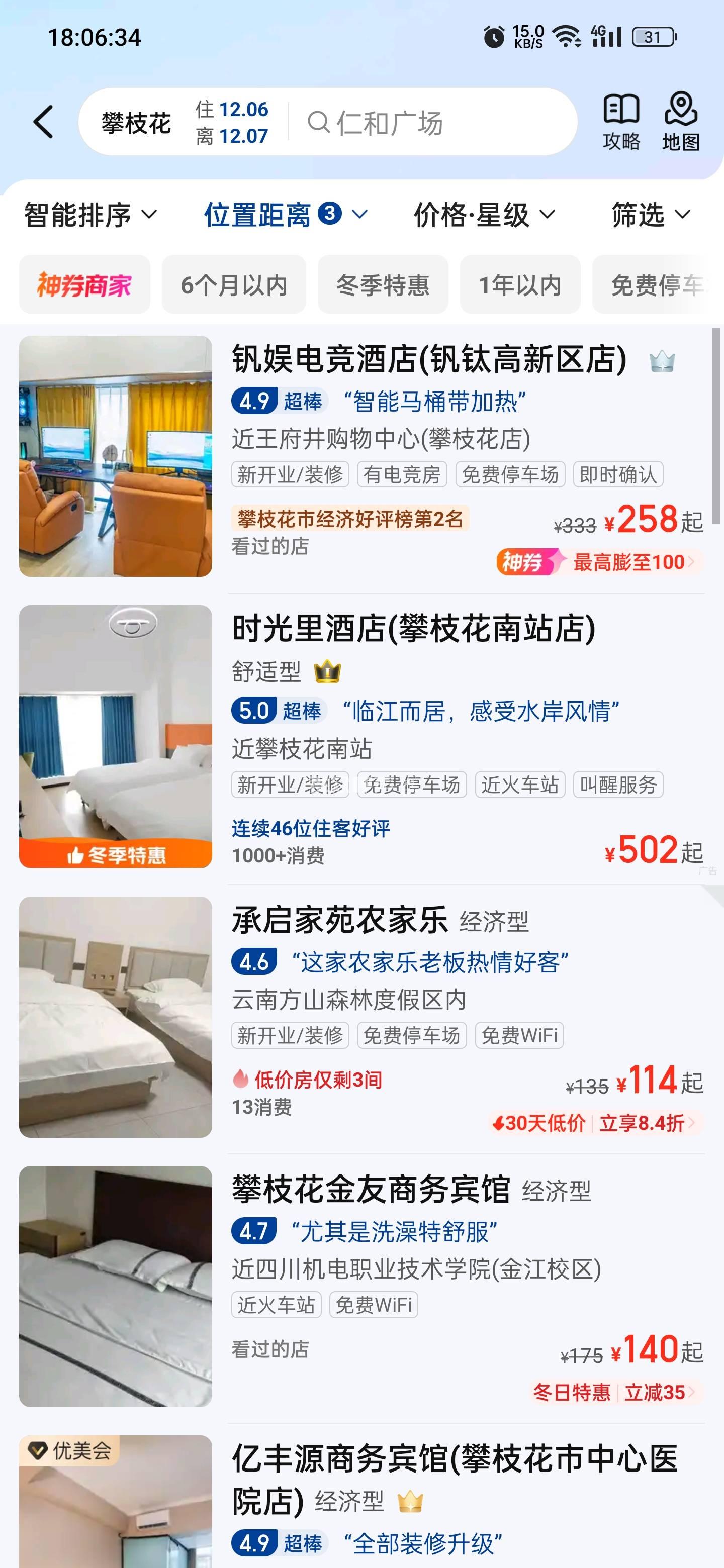Viewport: 724px width, 1568px height.
Task: Open the 筛选 filter options
Action: click(650, 215)
